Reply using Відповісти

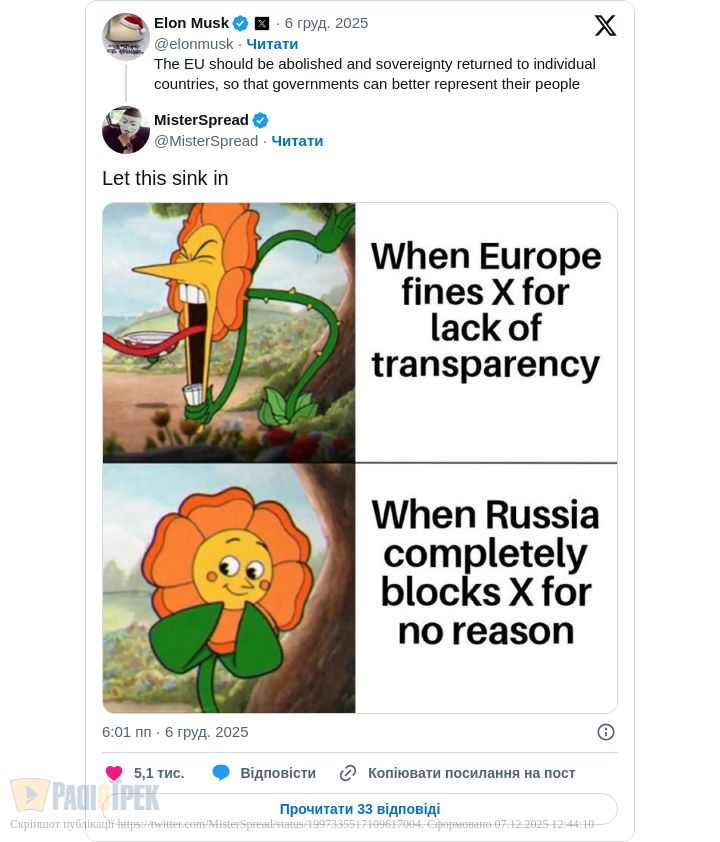click(x=264, y=773)
